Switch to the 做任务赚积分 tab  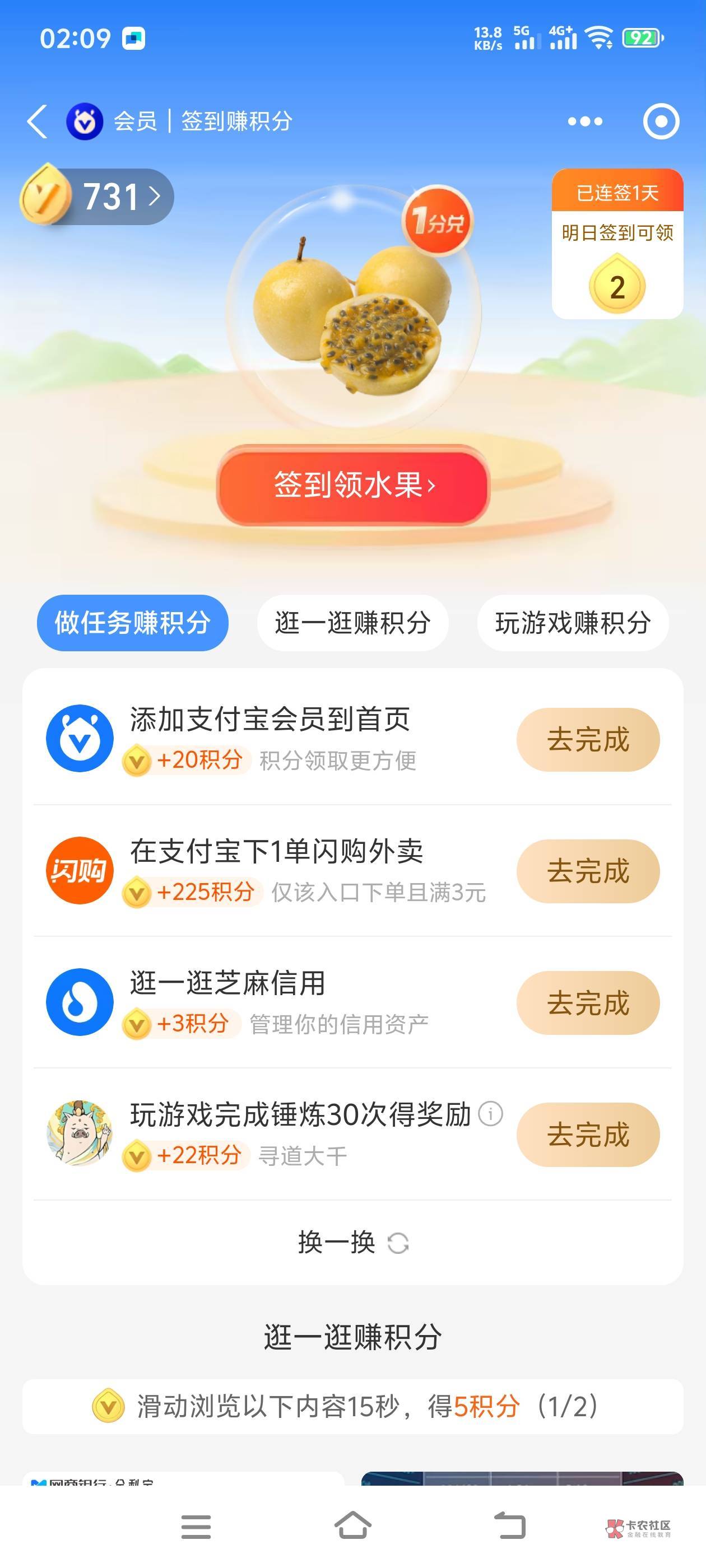[133, 623]
